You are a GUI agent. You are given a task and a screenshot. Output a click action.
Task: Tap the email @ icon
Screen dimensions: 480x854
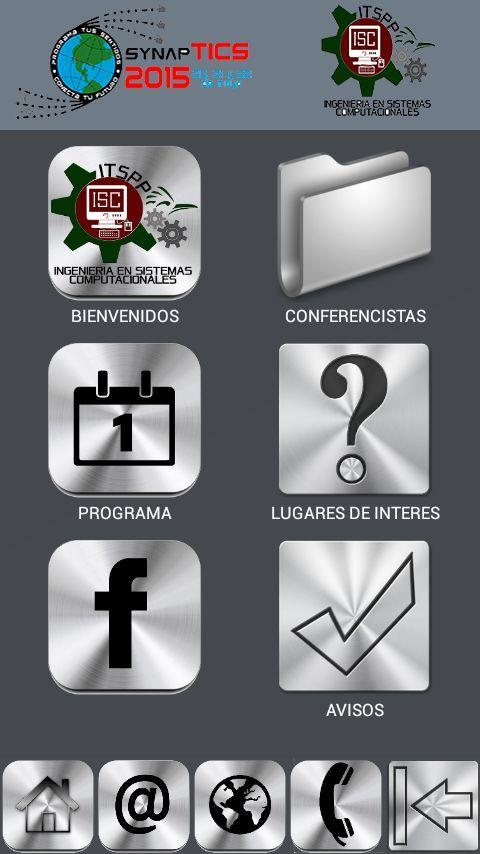click(x=144, y=806)
